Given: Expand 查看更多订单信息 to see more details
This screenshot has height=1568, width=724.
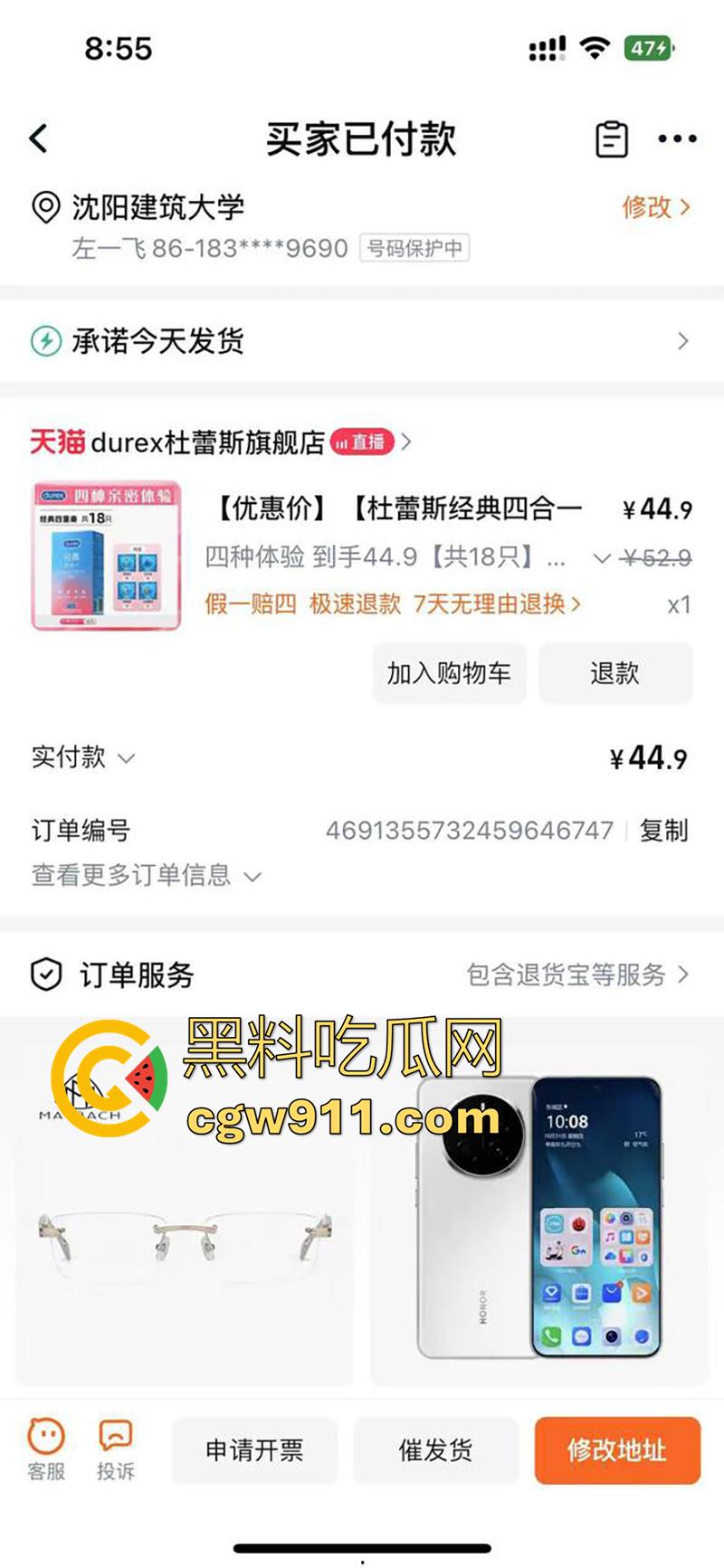Looking at the screenshot, I should tap(140, 876).
